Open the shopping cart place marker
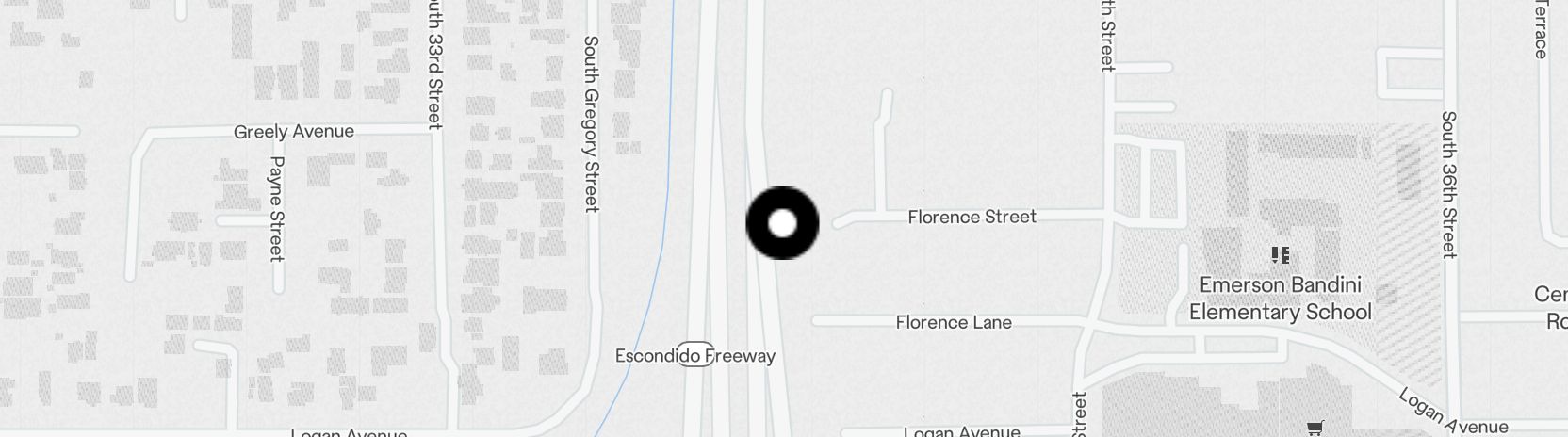Image resolution: width=1568 pixels, height=437 pixels. [1315, 429]
